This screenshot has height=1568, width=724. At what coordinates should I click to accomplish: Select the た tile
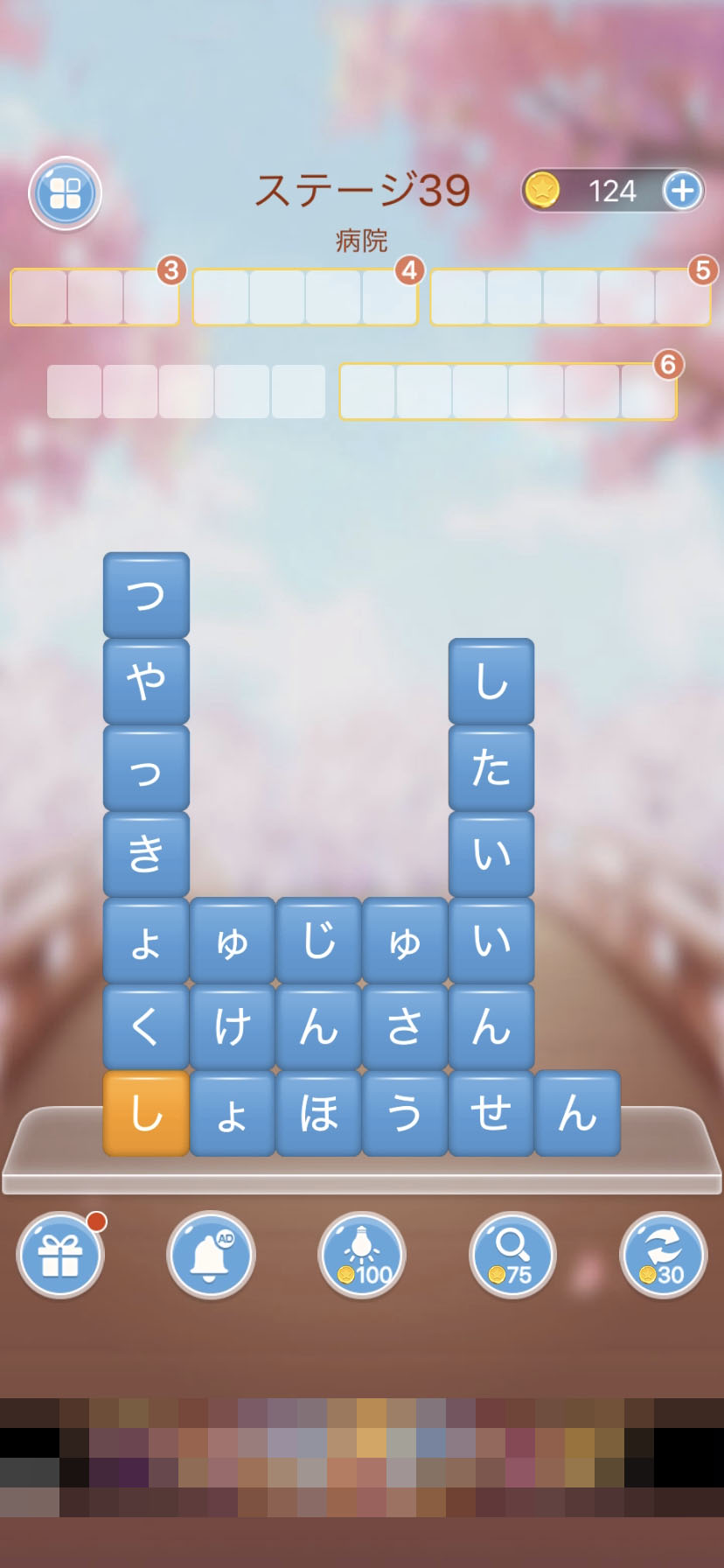tap(491, 767)
